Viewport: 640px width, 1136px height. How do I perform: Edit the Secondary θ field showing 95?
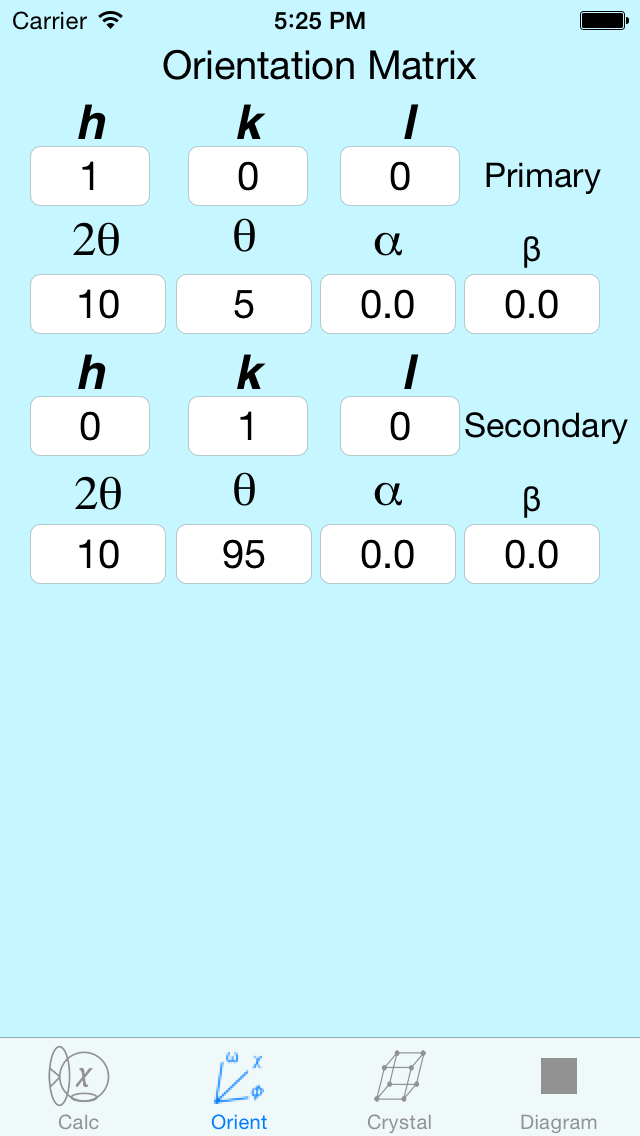(244, 554)
